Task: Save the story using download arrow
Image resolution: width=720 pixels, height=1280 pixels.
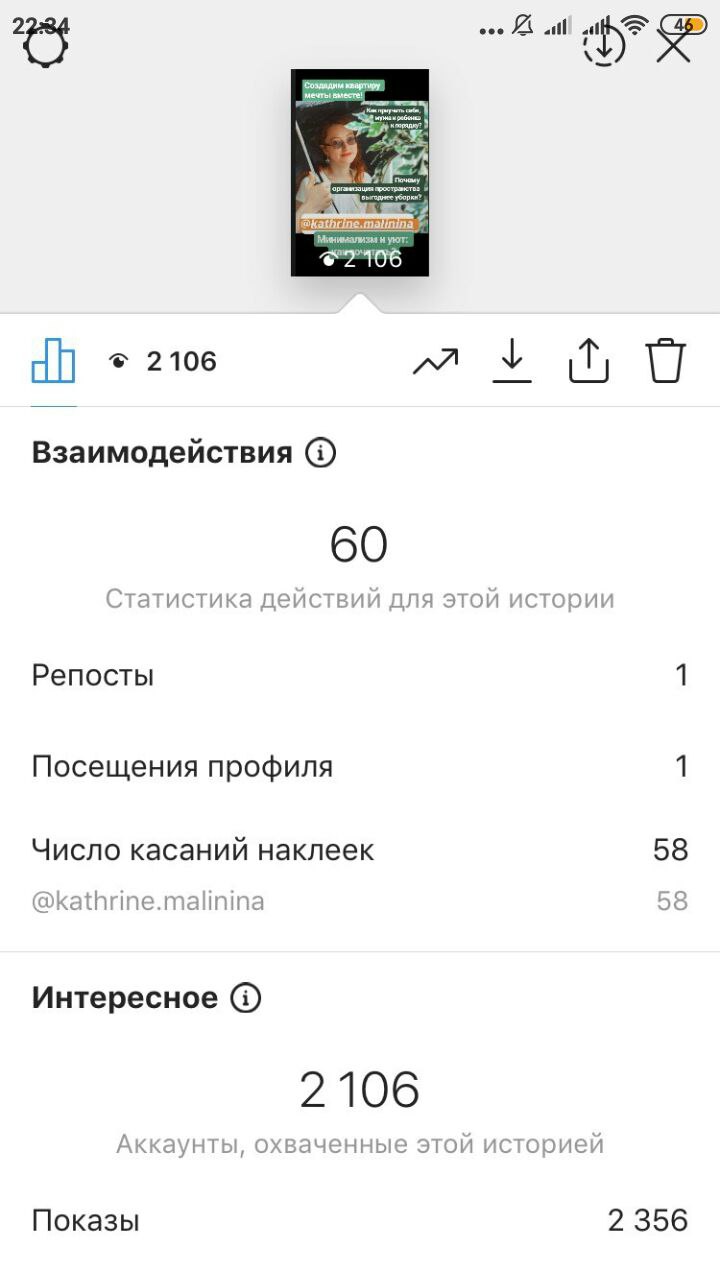Action: 512,361
